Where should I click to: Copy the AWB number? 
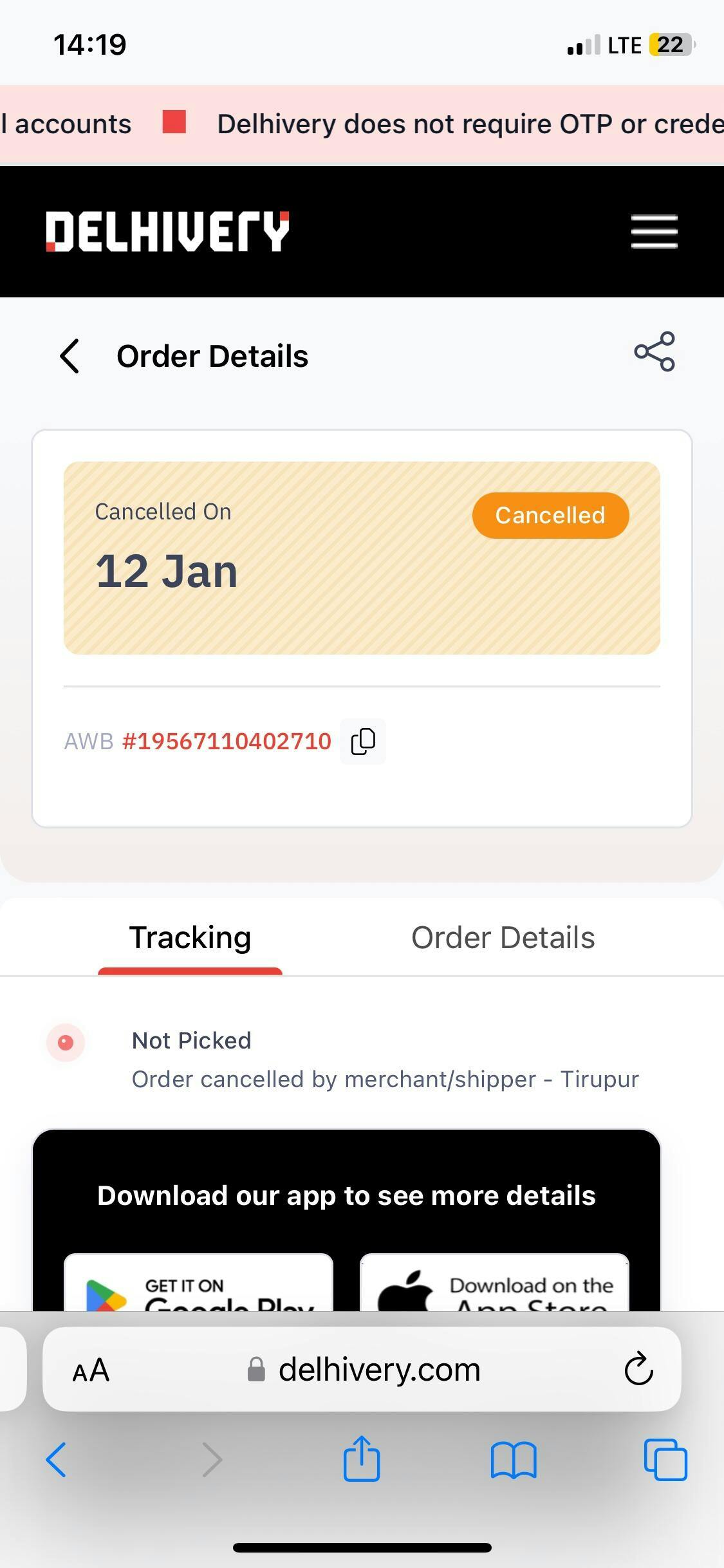[363, 742]
